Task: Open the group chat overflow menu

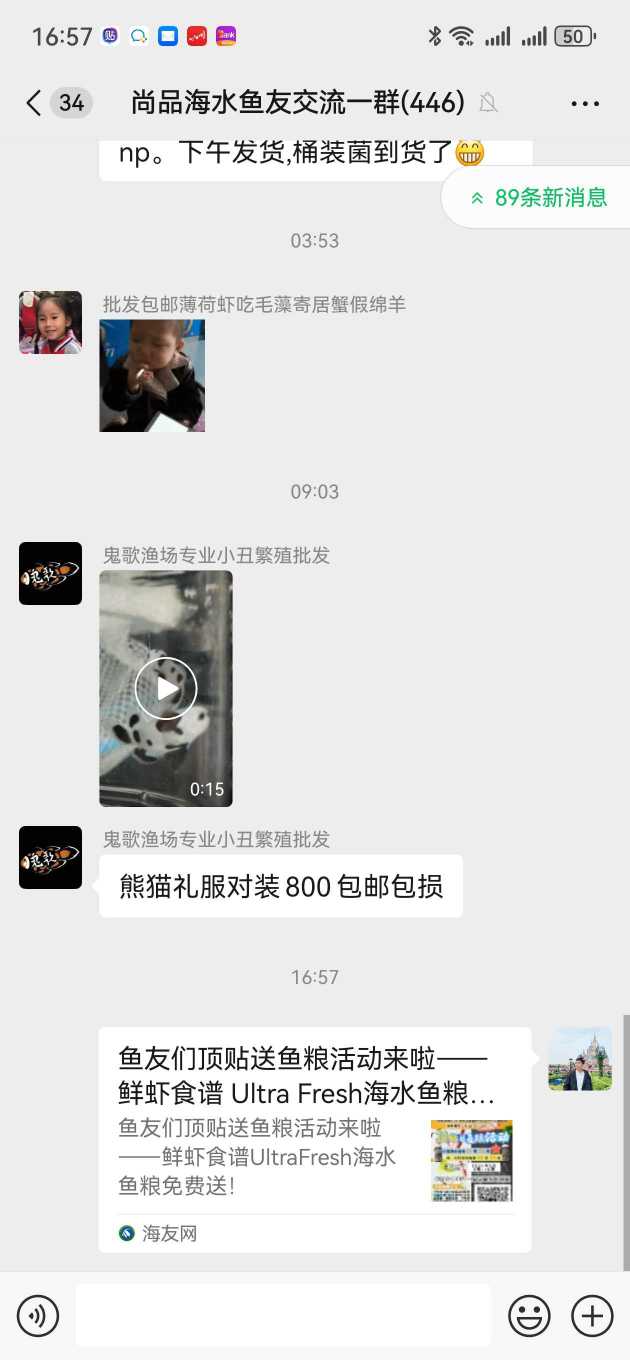Action: click(584, 103)
